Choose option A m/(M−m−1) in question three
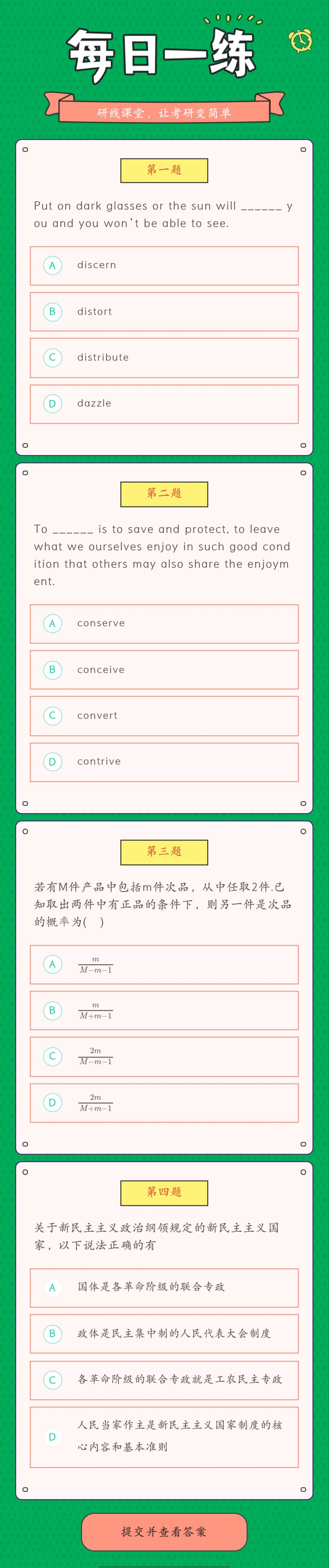Image resolution: width=329 pixels, height=1568 pixels. tap(164, 964)
